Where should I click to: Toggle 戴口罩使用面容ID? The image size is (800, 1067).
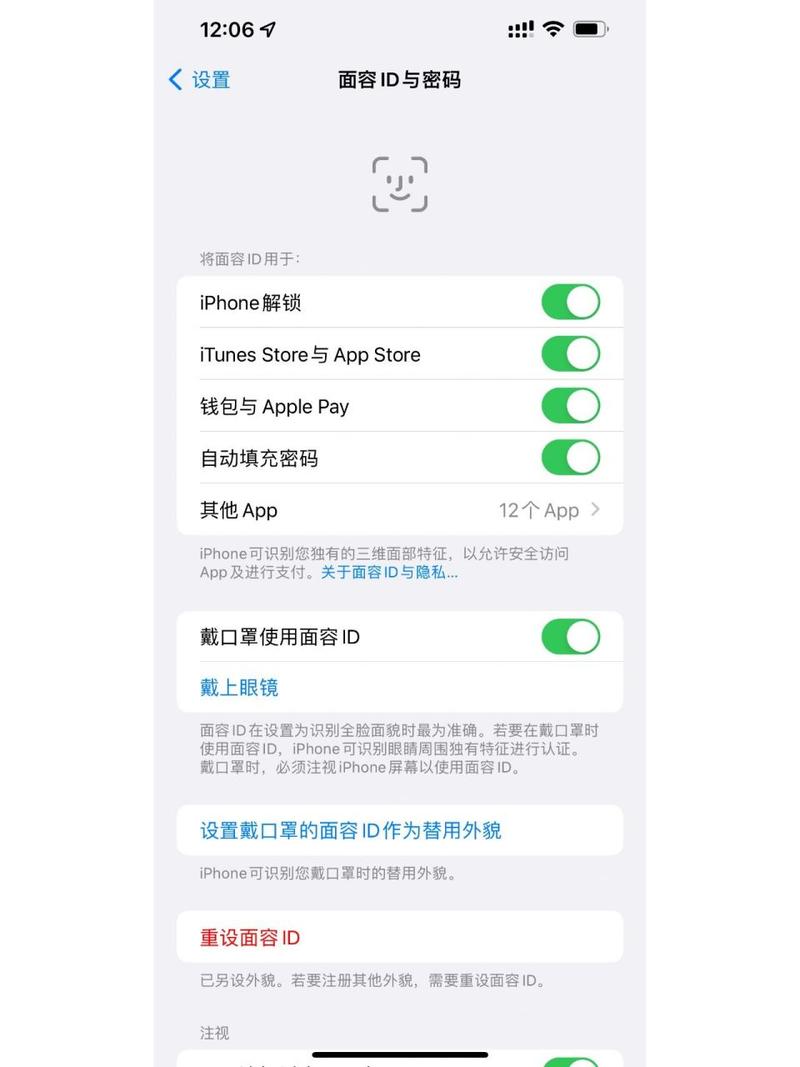click(570, 636)
